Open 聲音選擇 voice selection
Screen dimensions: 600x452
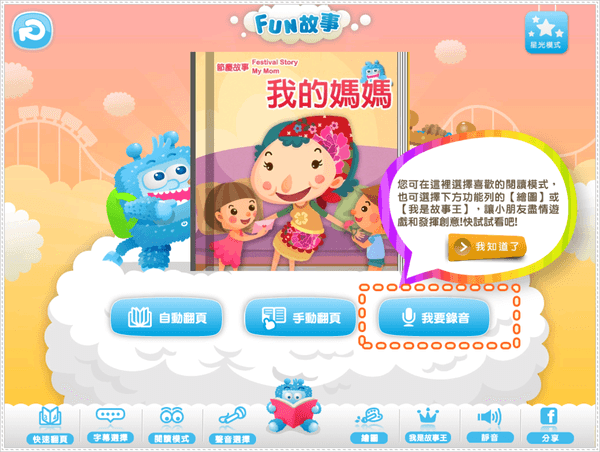[231, 424]
